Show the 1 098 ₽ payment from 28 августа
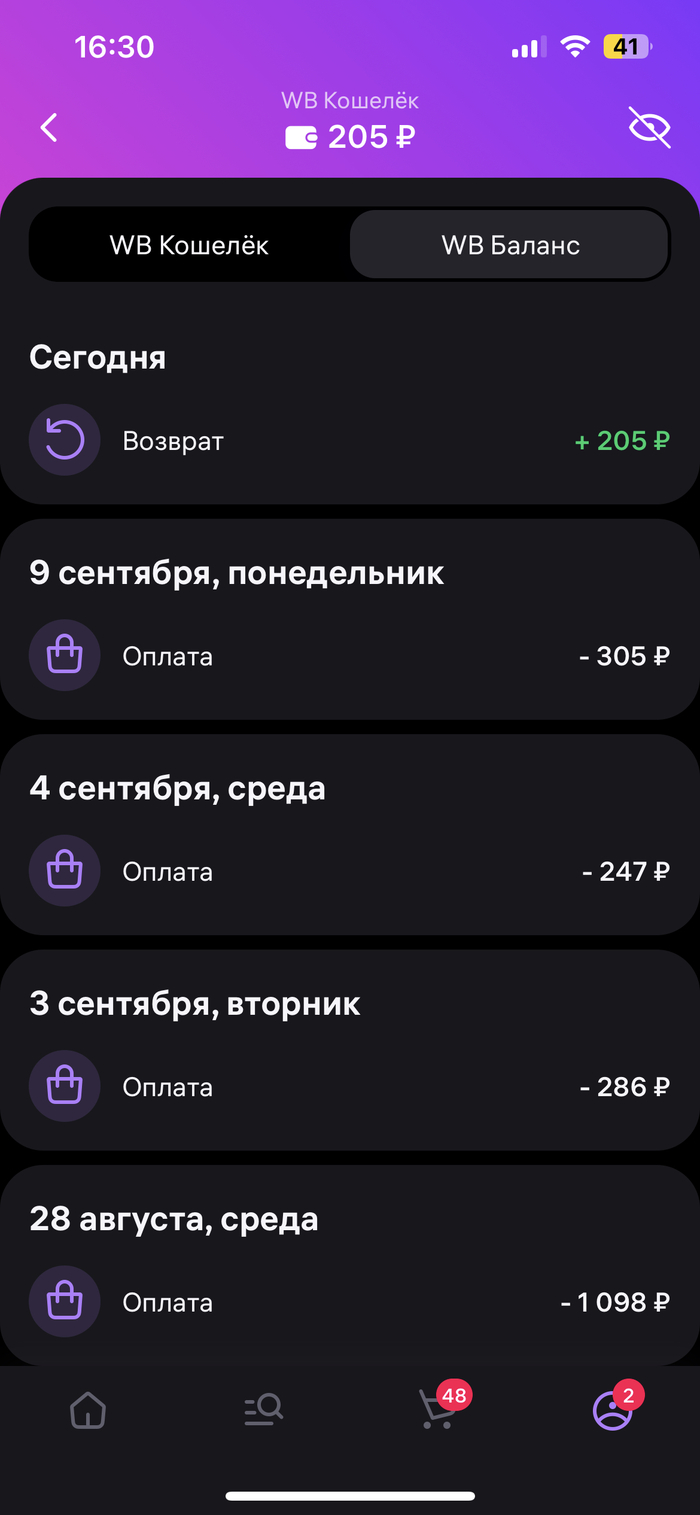700x1515 pixels. click(x=350, y=1303)
